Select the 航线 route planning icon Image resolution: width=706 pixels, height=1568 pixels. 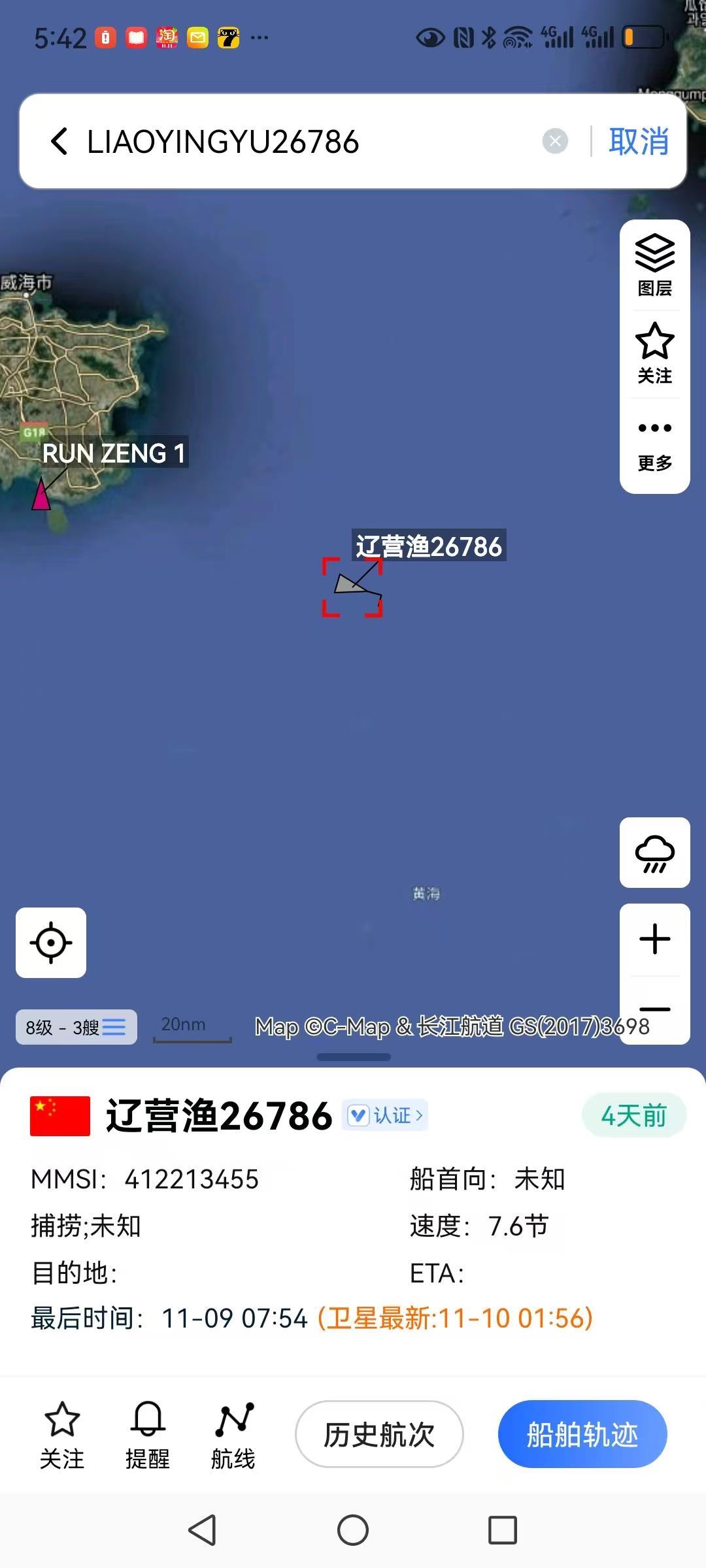coord(233,1418)
